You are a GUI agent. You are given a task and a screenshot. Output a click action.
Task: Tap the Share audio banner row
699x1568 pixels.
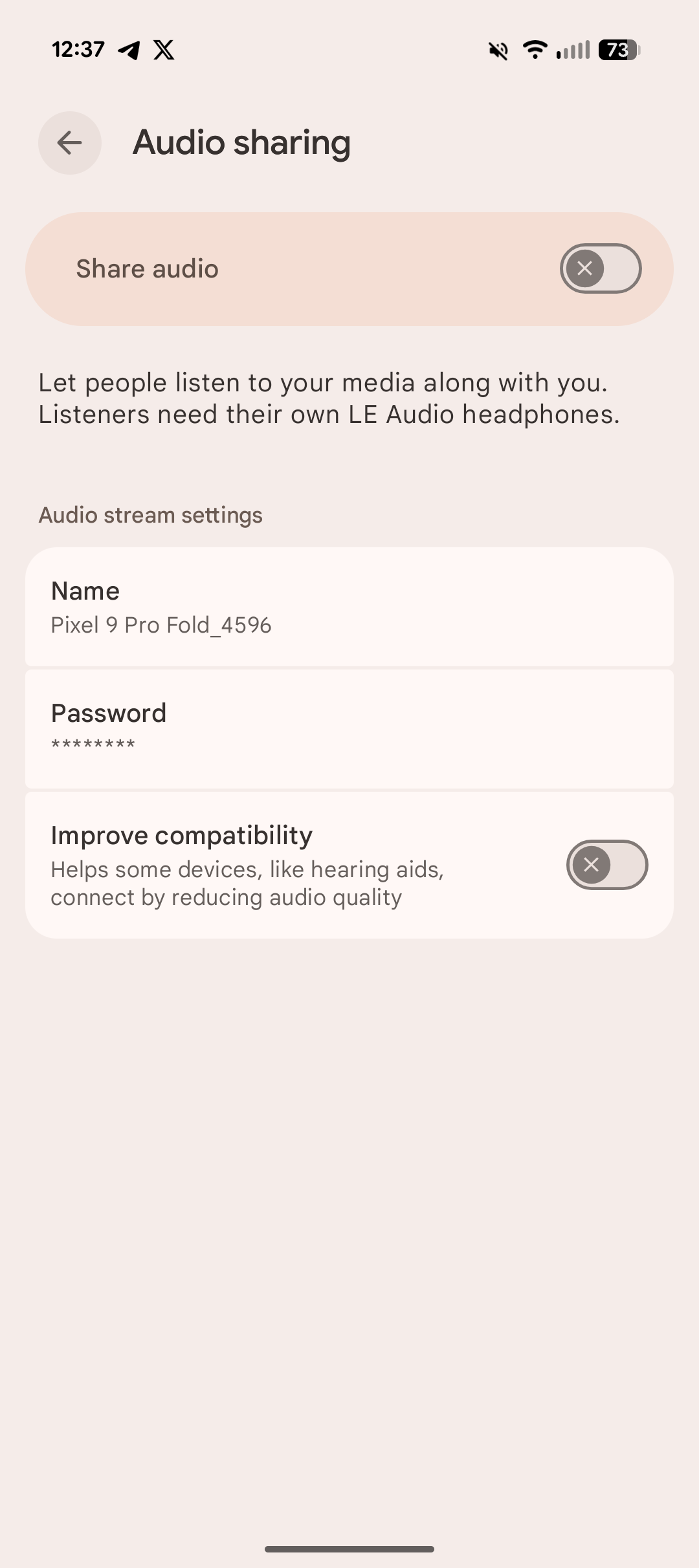click(349, 268)
